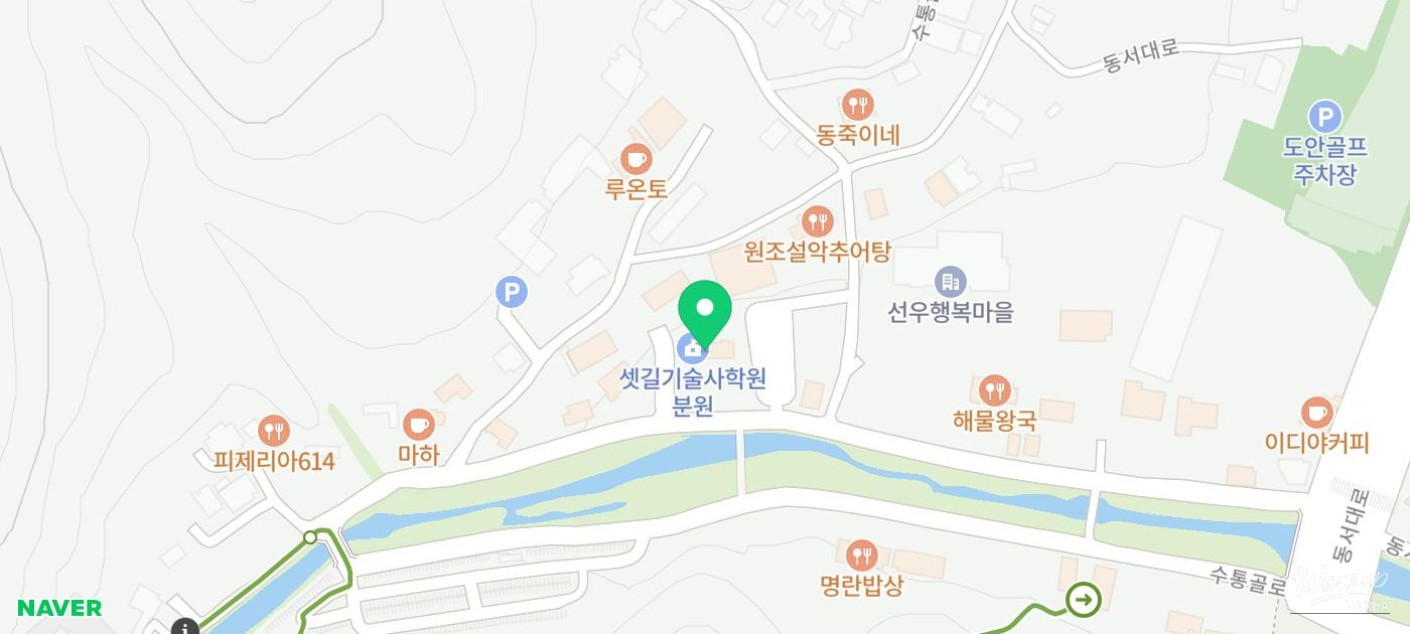1410x634 pixels.
Task: Open the 이디야커피 cafe marker
Action: coord(1317,412)
